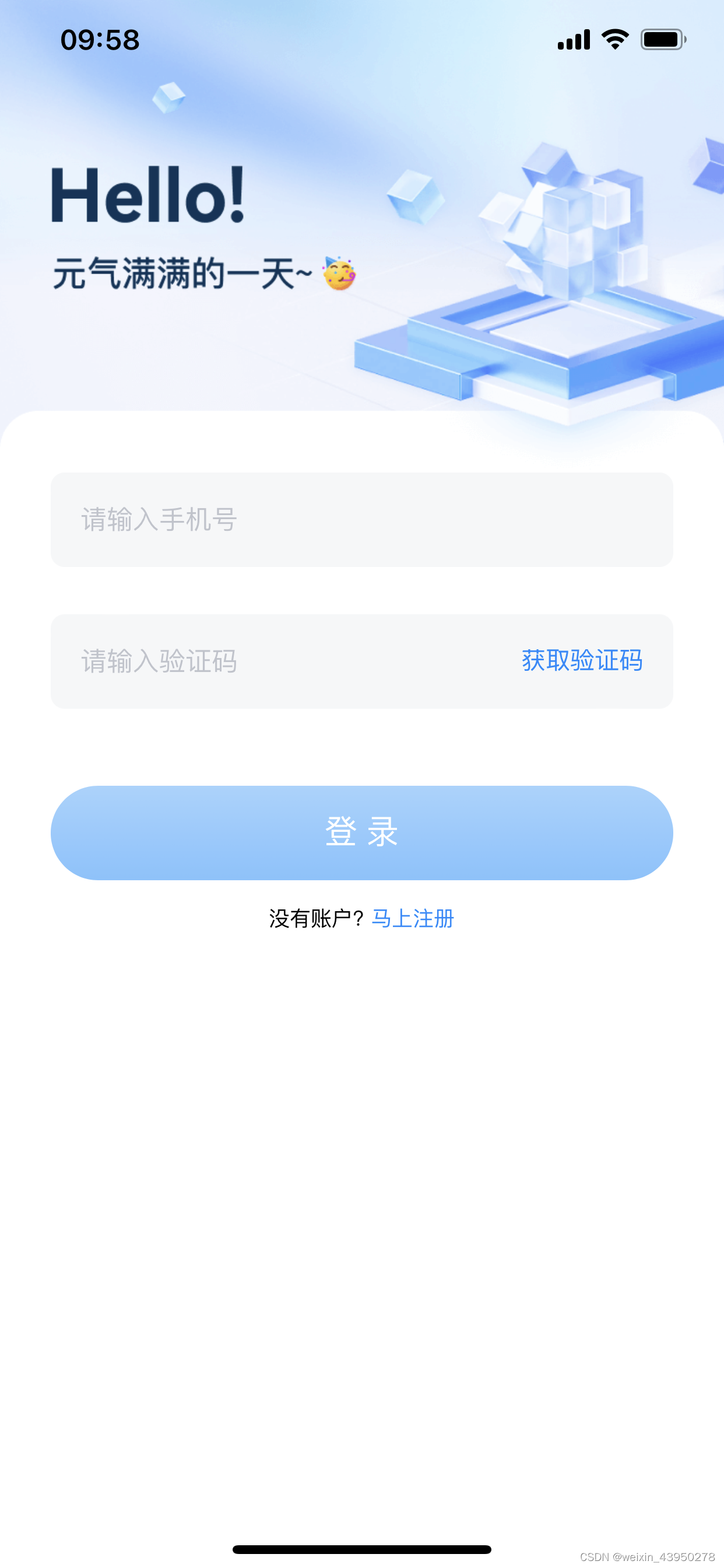Viewport: 724px width, 1568px height.
Task: Tap the 登录 login button
Action: [361, 832]
